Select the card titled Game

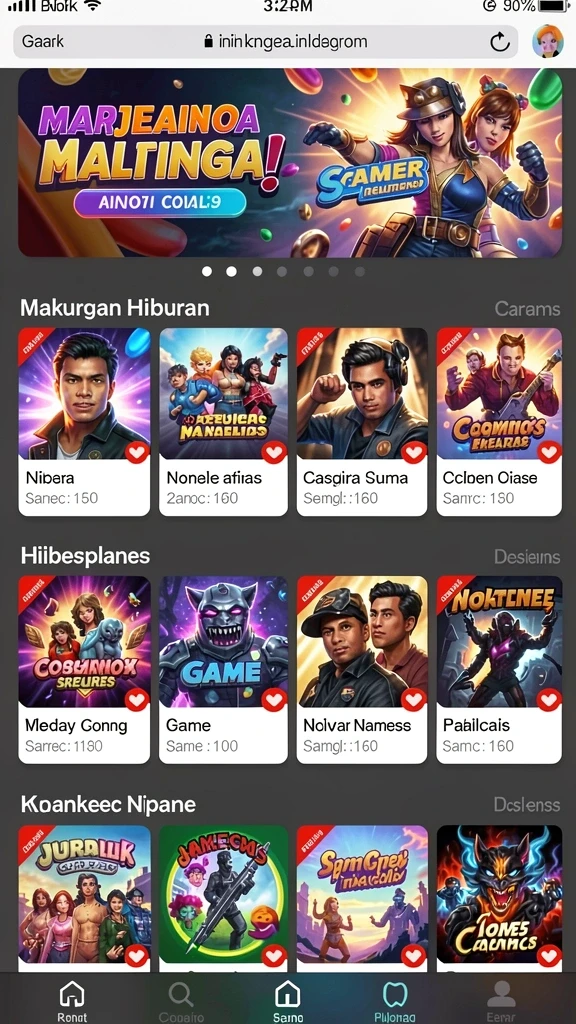[x=223, y=669]
